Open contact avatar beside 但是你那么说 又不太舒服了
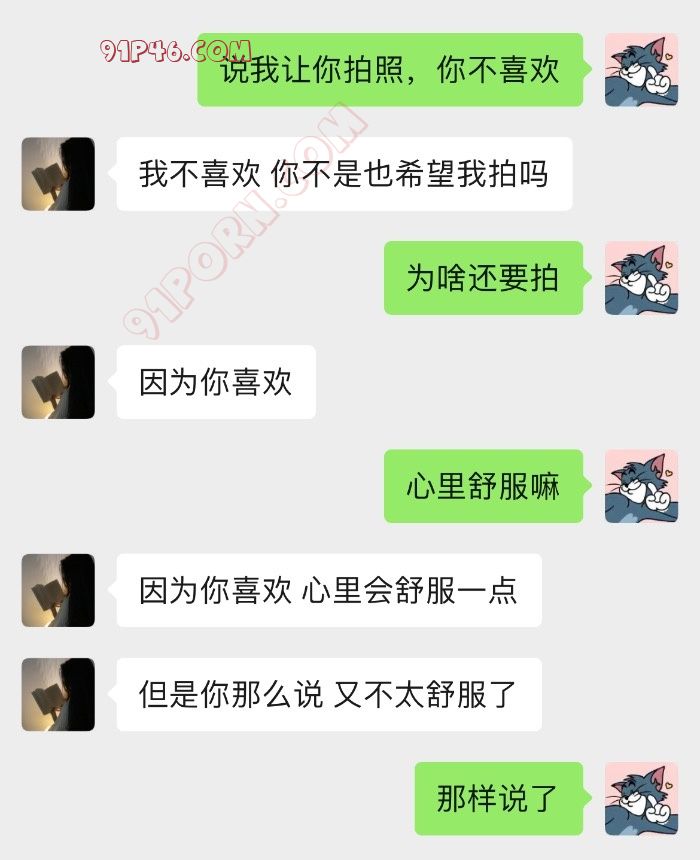The image size is (700, 860). pyautogui.click(x=58, y=694)
